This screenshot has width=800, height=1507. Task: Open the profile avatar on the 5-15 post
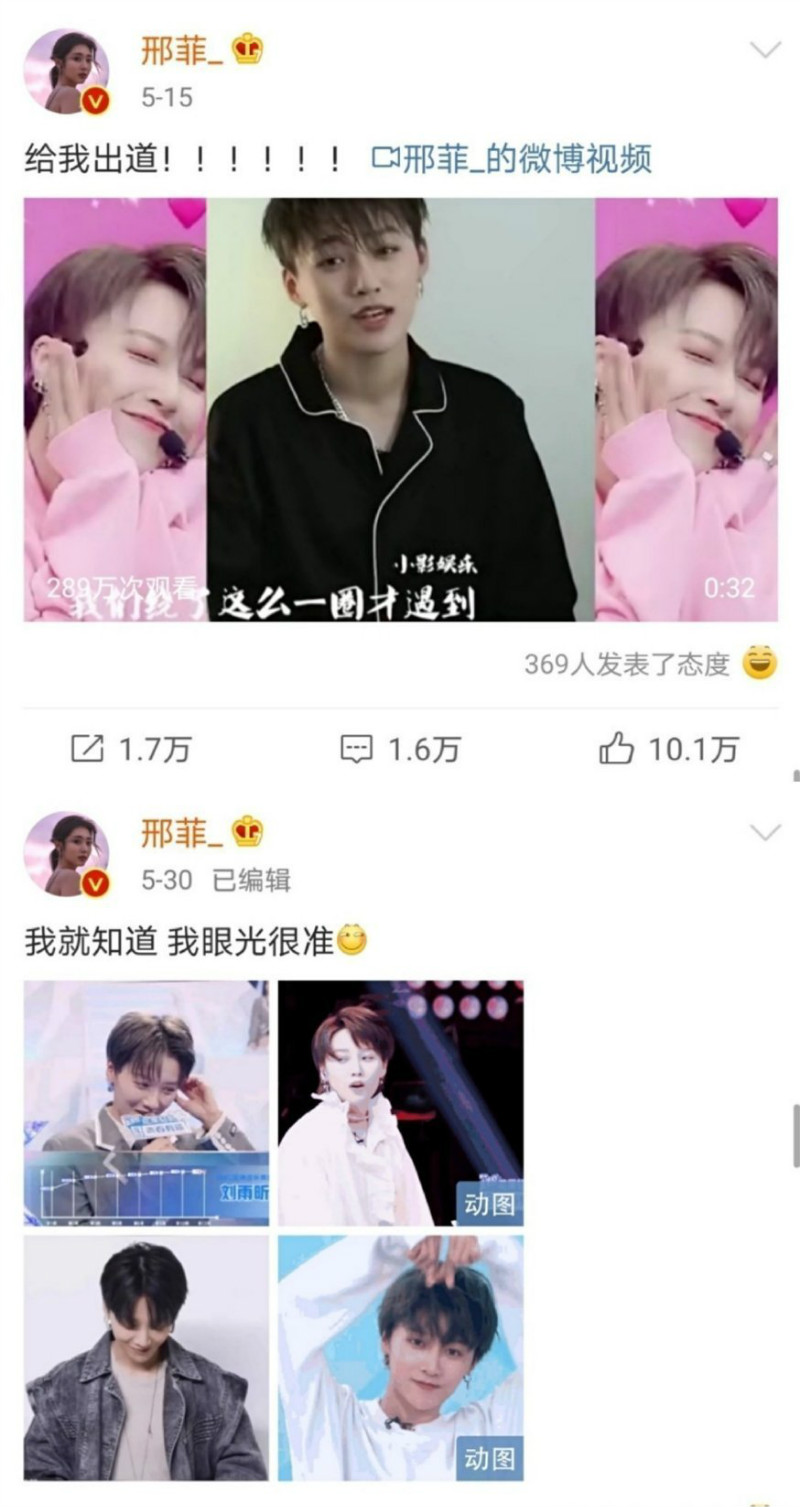click(66, 71)
